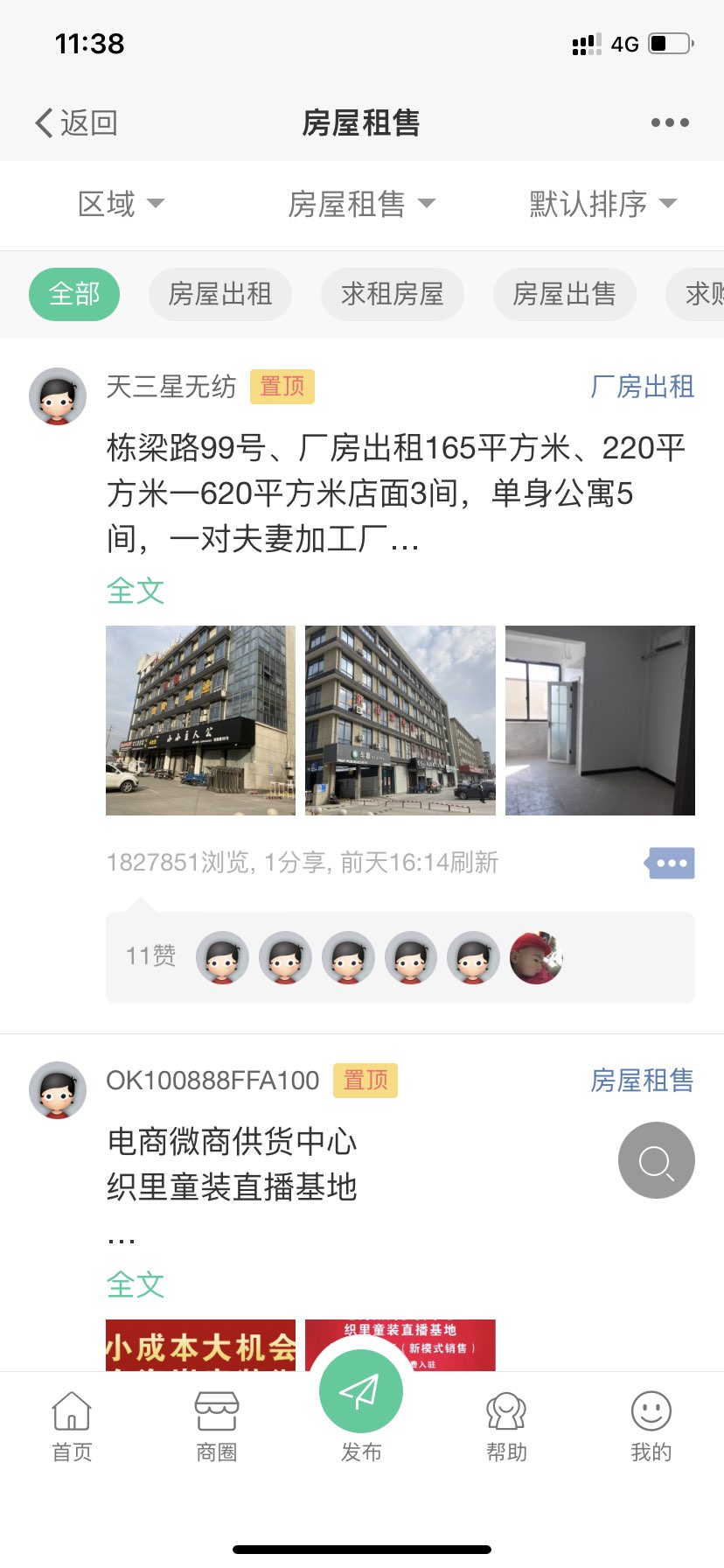Screen dimensions: 724x1568
Task: Go back with the 返回 button
Action: (x=76, y=122)
